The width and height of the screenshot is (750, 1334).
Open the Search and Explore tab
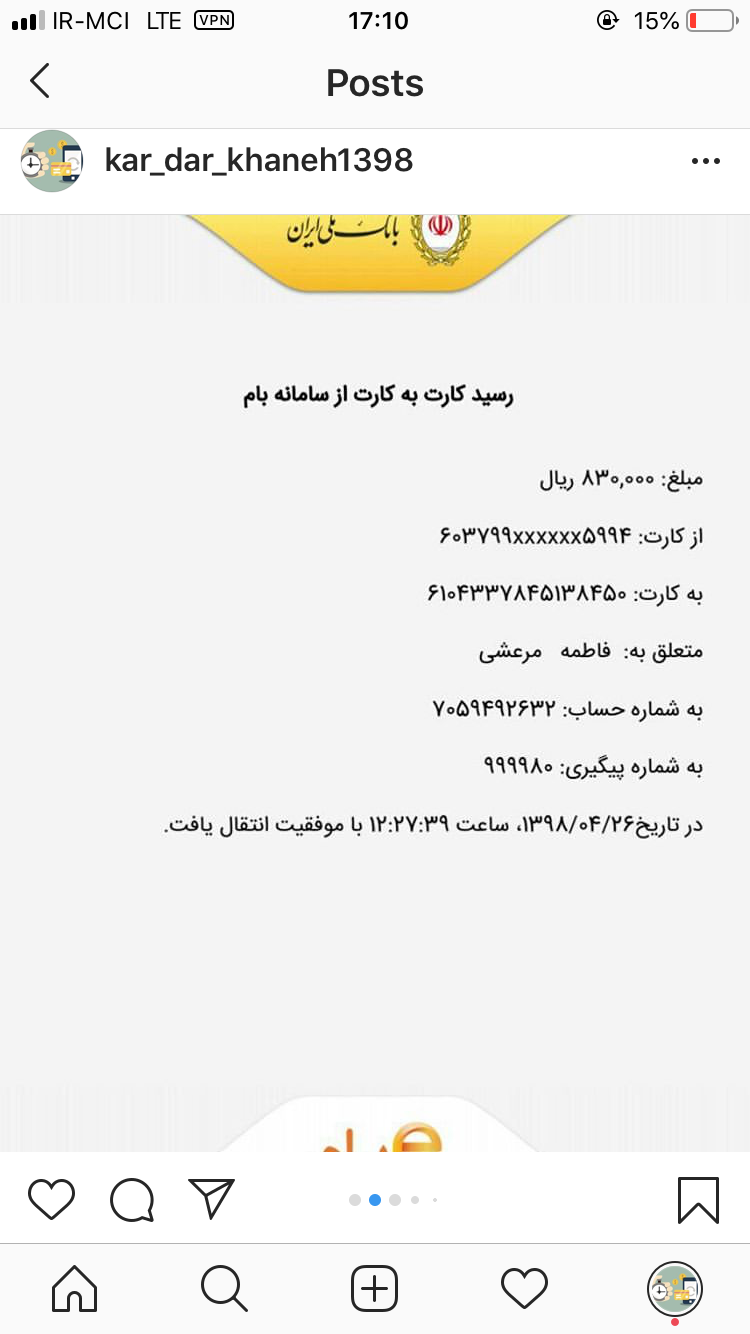[x=224, y=1289]
